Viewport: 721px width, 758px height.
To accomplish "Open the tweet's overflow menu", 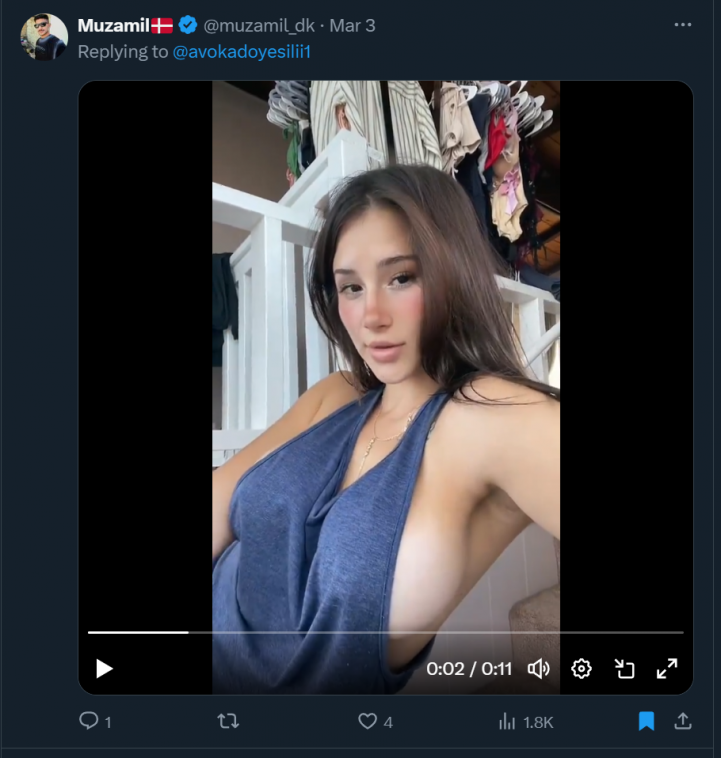I will [x=683, y=25].
